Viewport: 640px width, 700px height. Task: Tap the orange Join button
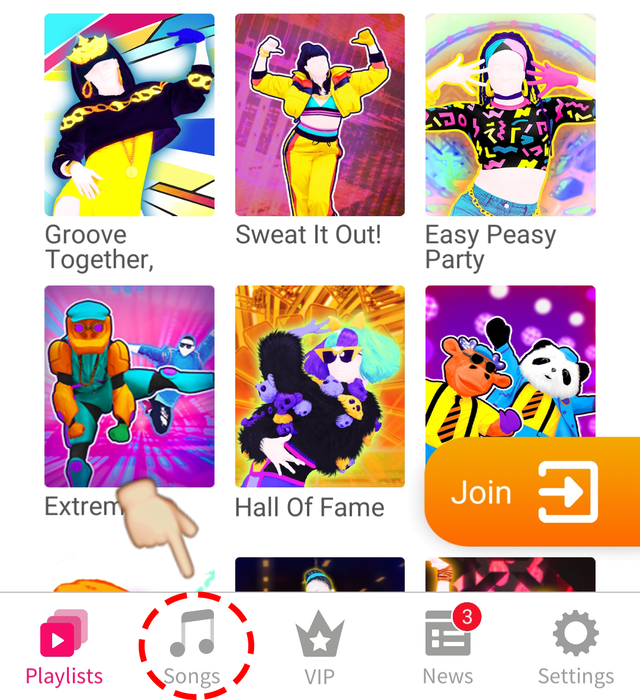click(x=530, y=492)
